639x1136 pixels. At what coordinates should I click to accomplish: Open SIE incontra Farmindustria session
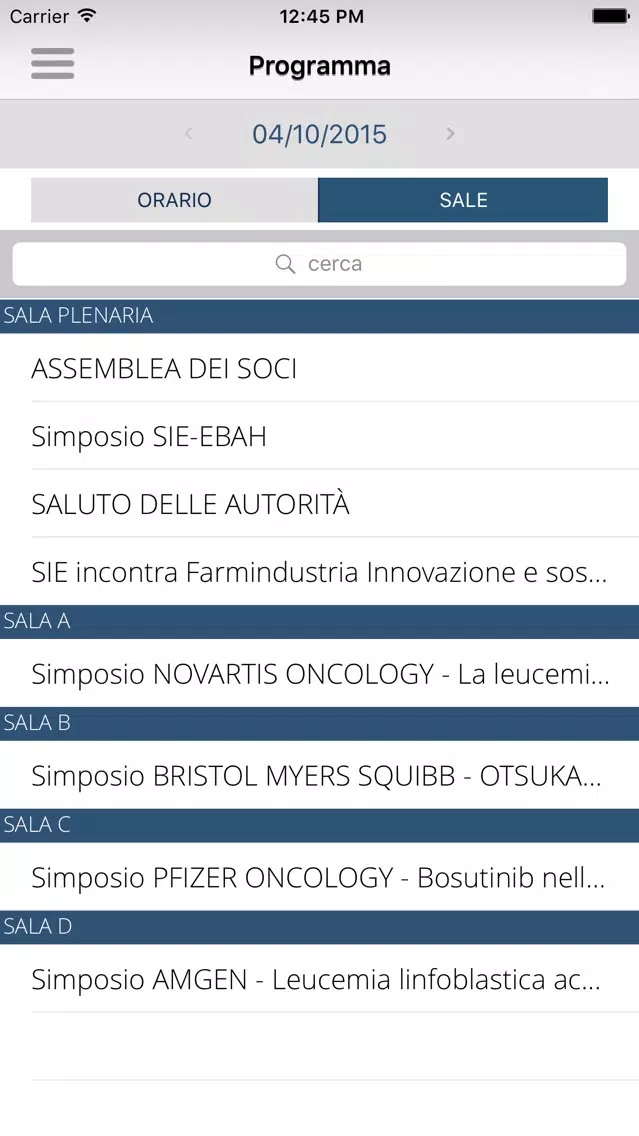pyautogui.click(x=320, y=572)
